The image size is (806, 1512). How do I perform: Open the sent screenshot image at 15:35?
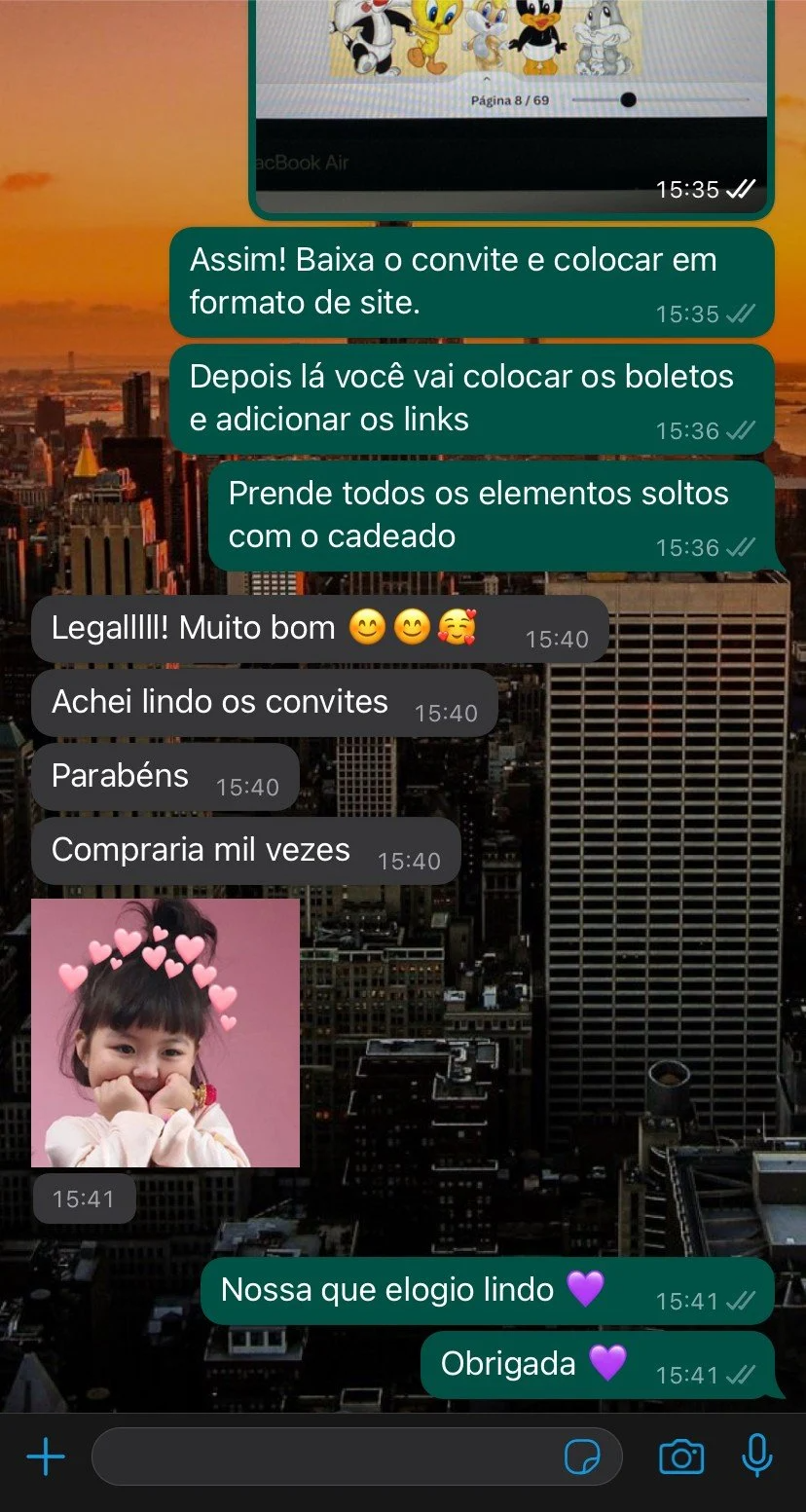pyautogui.click(x=511, y=97)
